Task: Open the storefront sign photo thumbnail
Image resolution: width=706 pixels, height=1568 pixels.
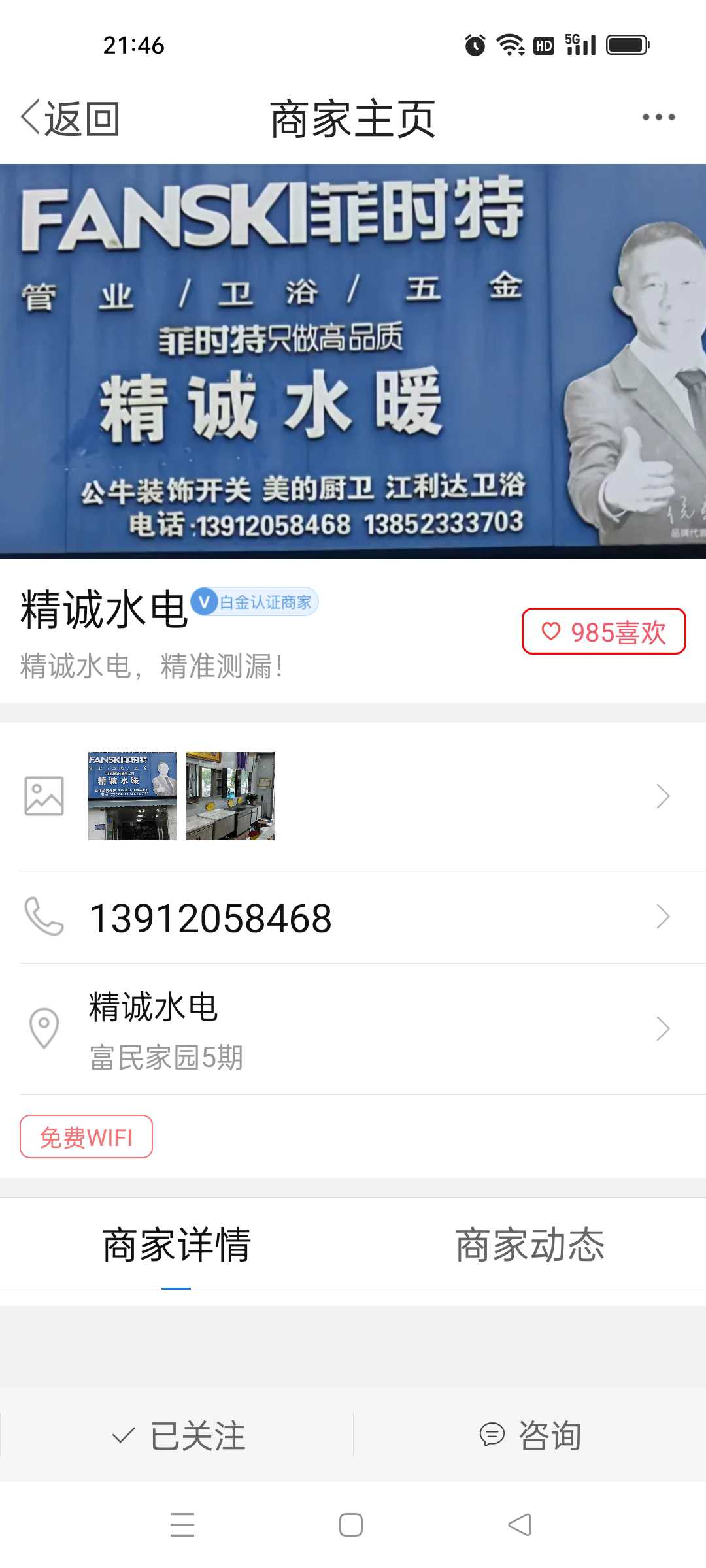Action: [132, 796]
